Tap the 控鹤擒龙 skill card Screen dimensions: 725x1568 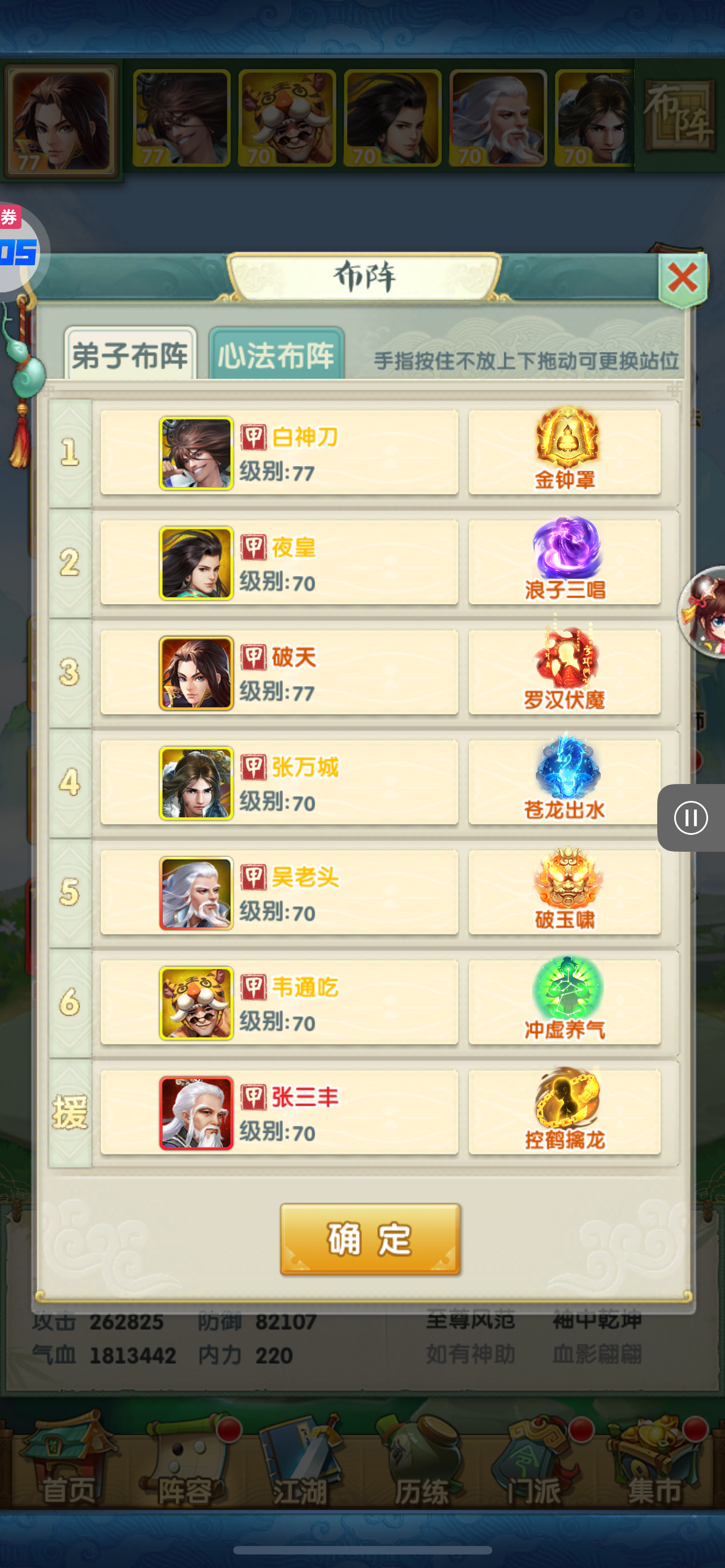click(564, 1113)
